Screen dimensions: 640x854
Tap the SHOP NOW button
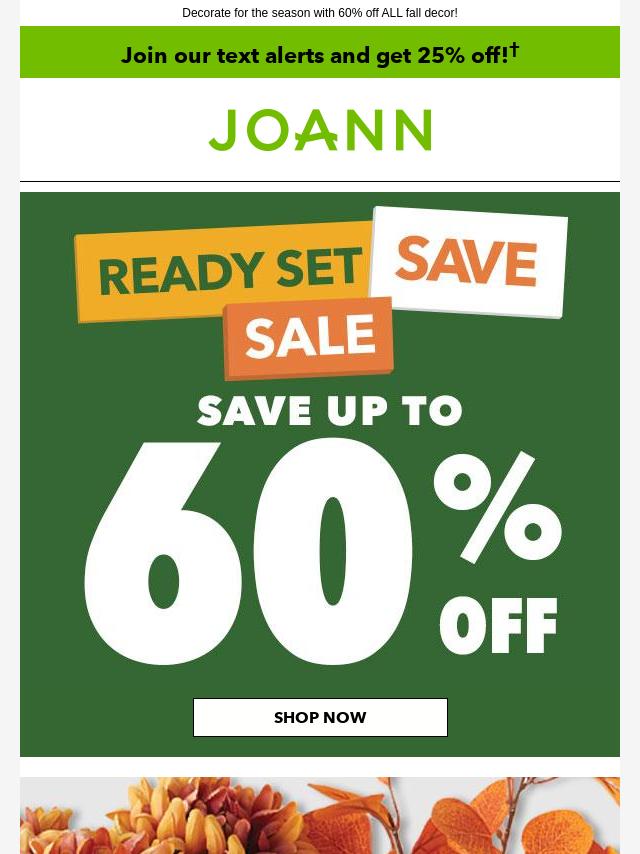pos(320,717)
